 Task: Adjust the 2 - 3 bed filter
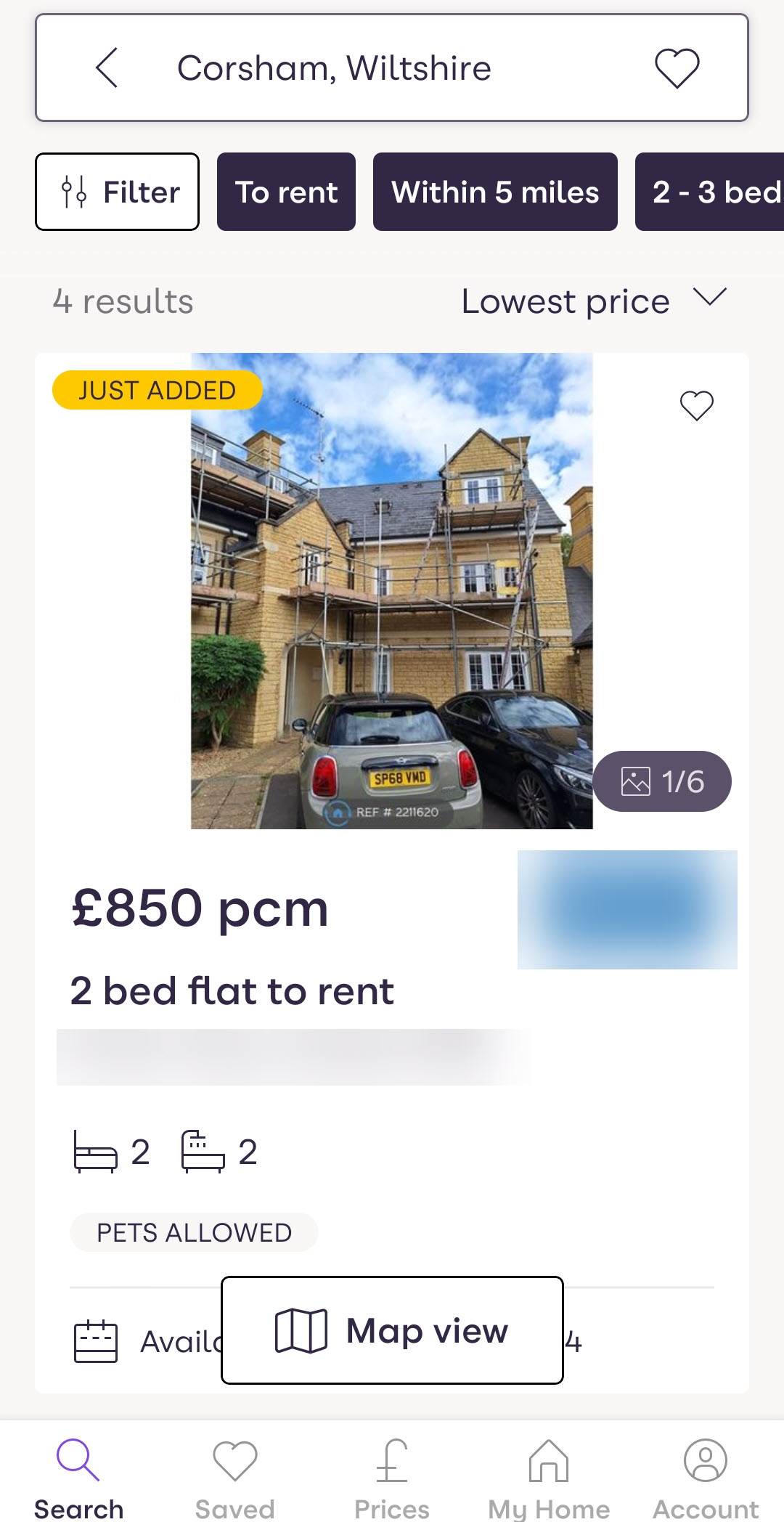coord(714,192)
